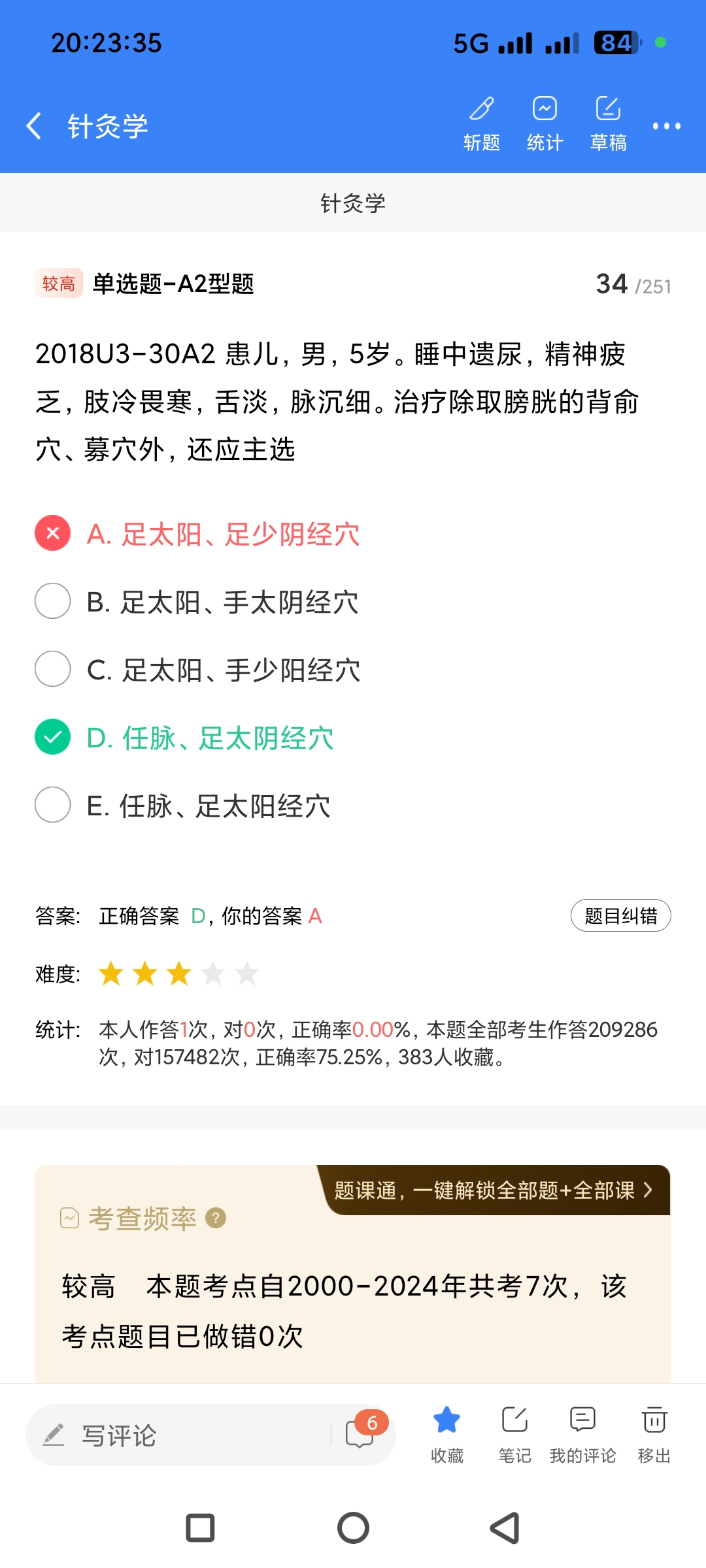706x1568 pixels.
Task: Select option A 足太阳、足少阴经穴
Action: pyautogui.click(x=223, y=534)
